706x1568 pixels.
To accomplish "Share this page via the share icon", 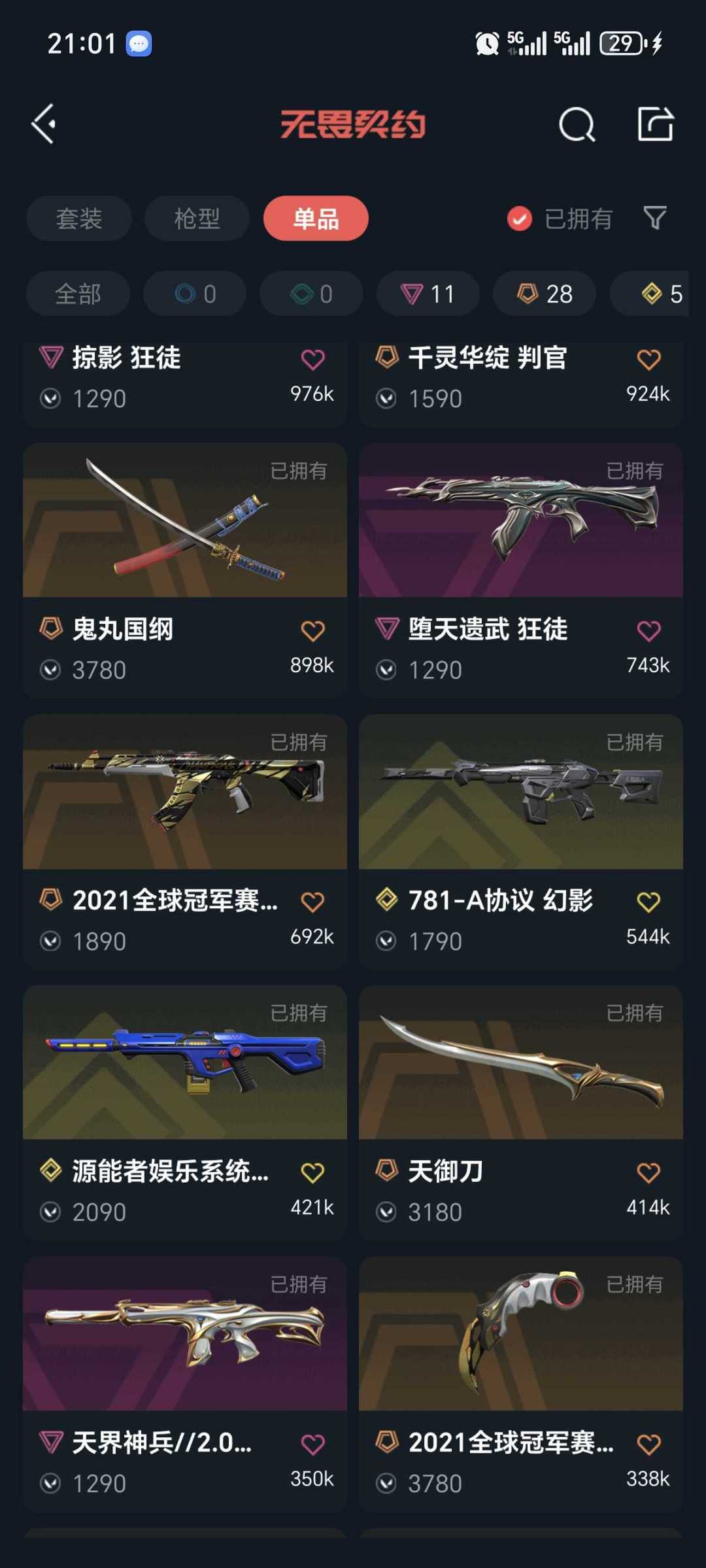I will [x=655, y=124].
